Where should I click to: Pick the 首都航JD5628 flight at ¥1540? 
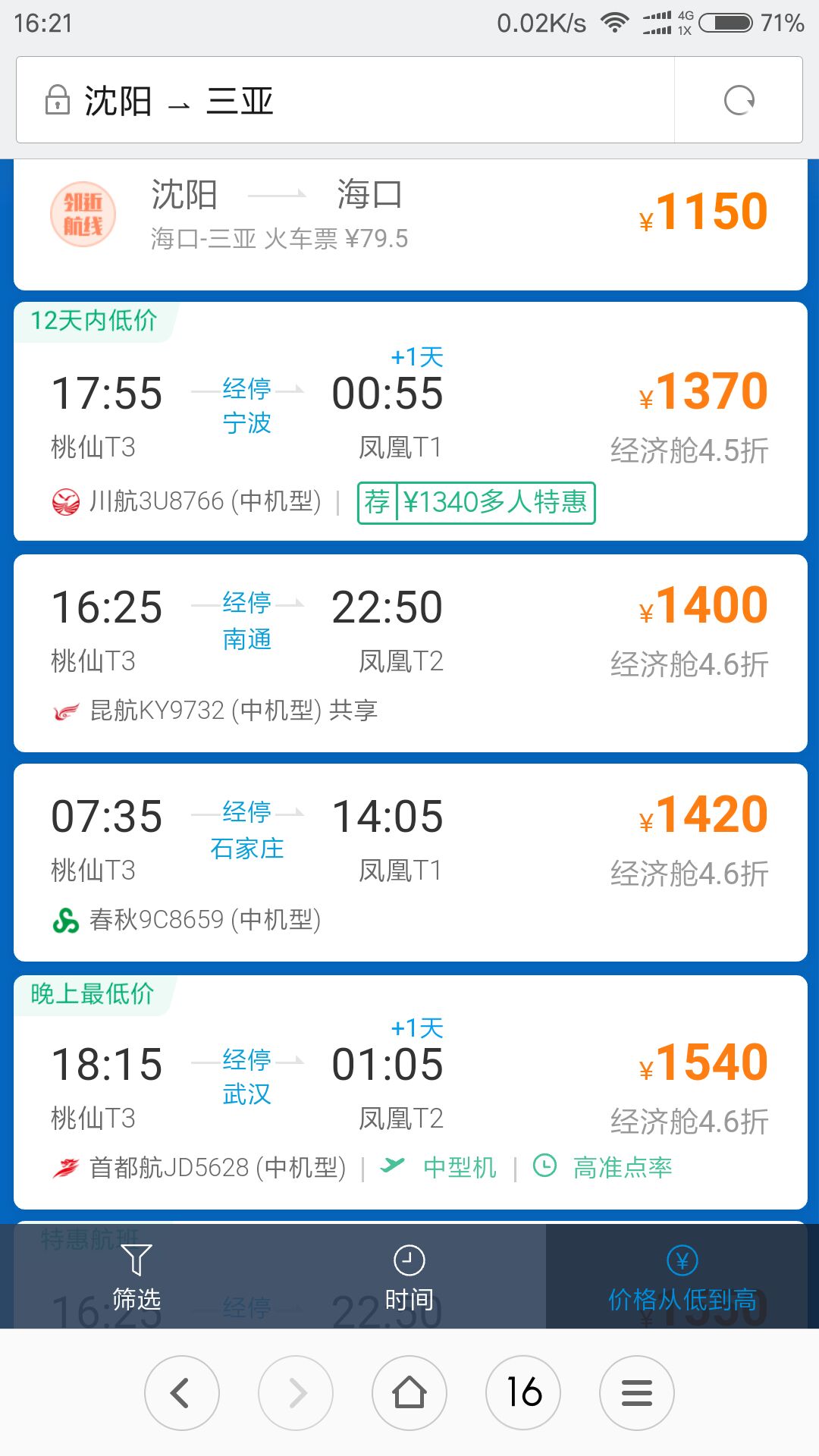pyautogui.click(x=410, y=1093)
